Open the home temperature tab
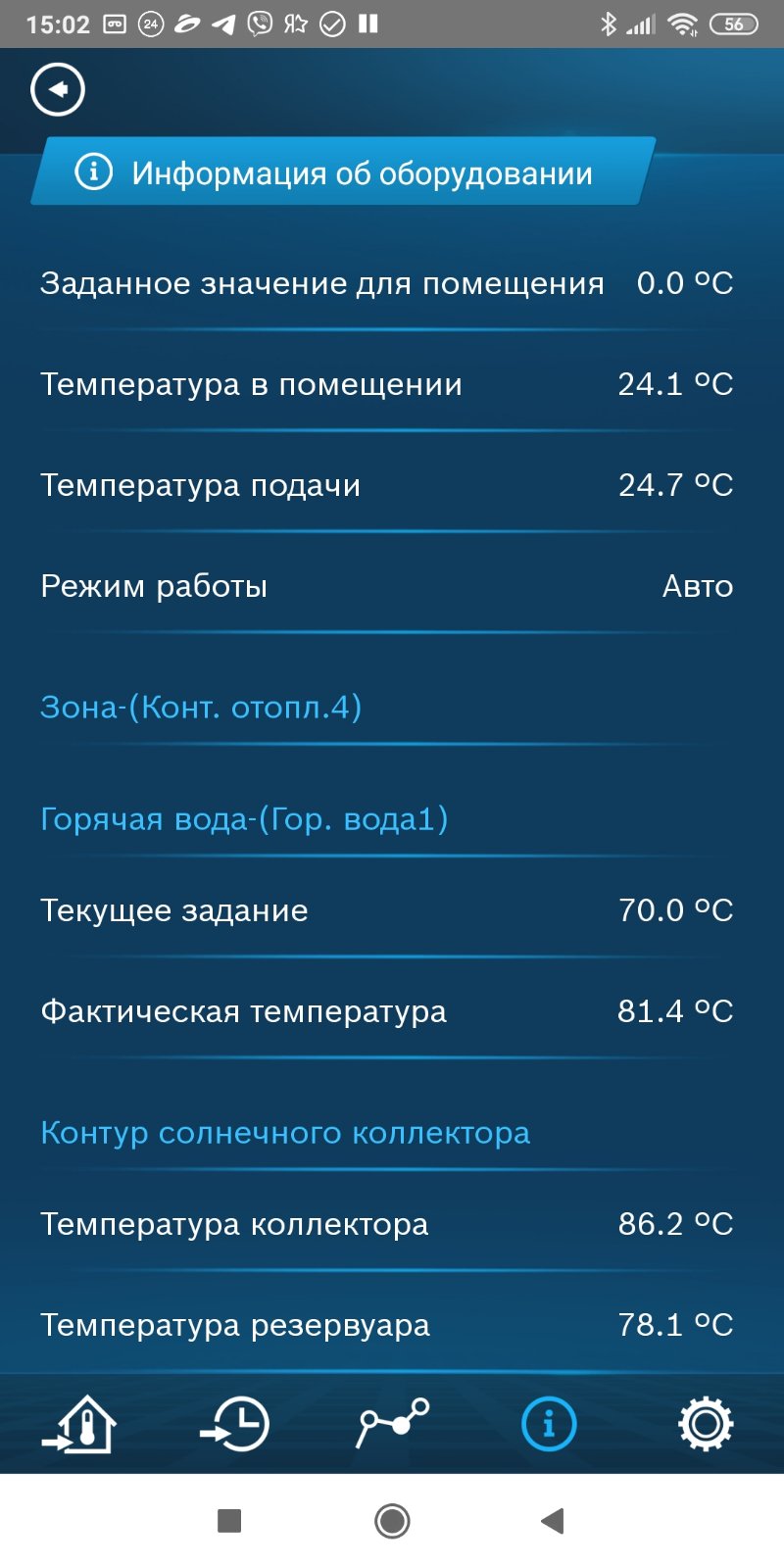Viewport: 784px width, 1568px height. pos(79,1424)
